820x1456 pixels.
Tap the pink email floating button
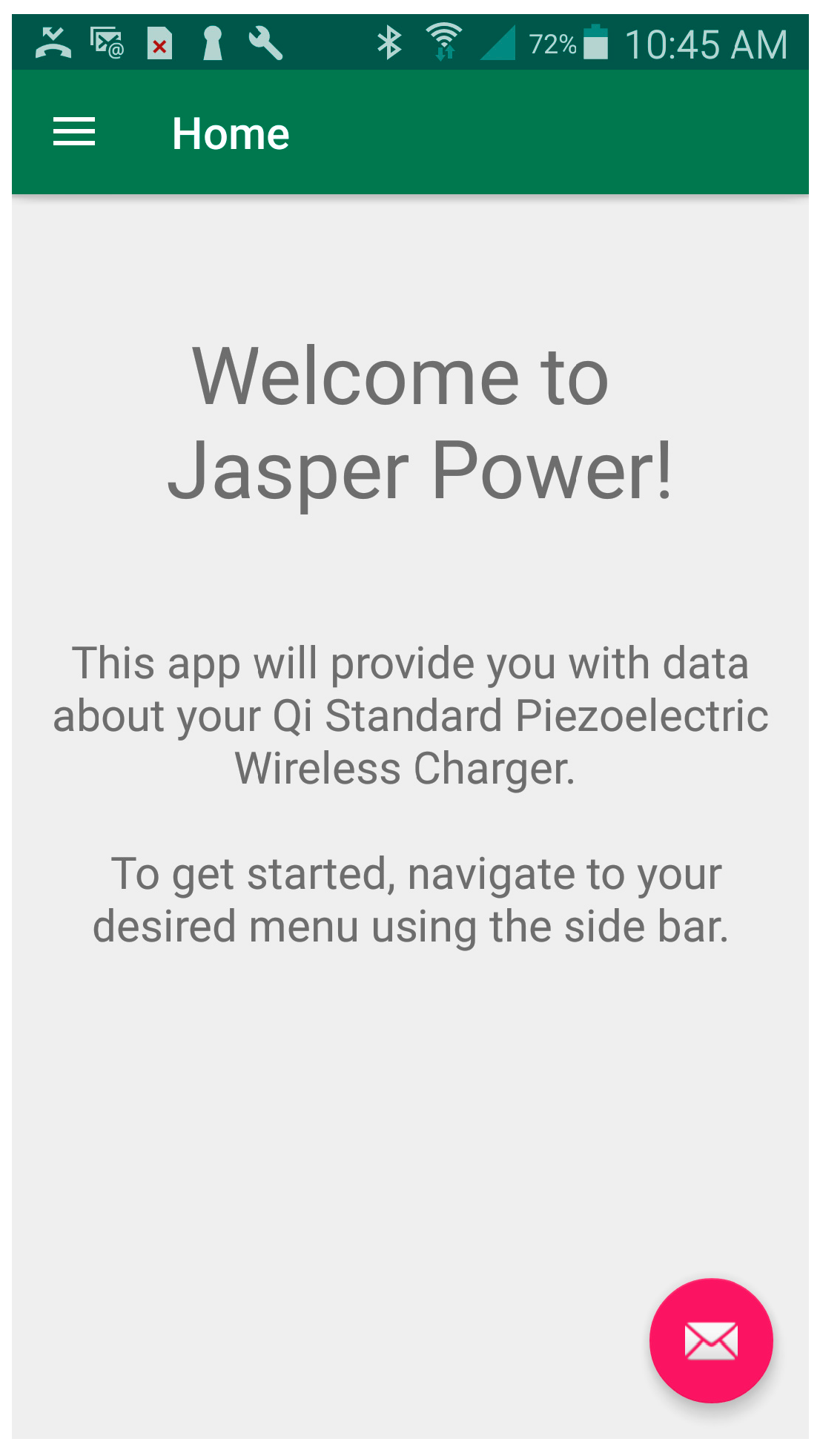click(x=710, y=1340)
